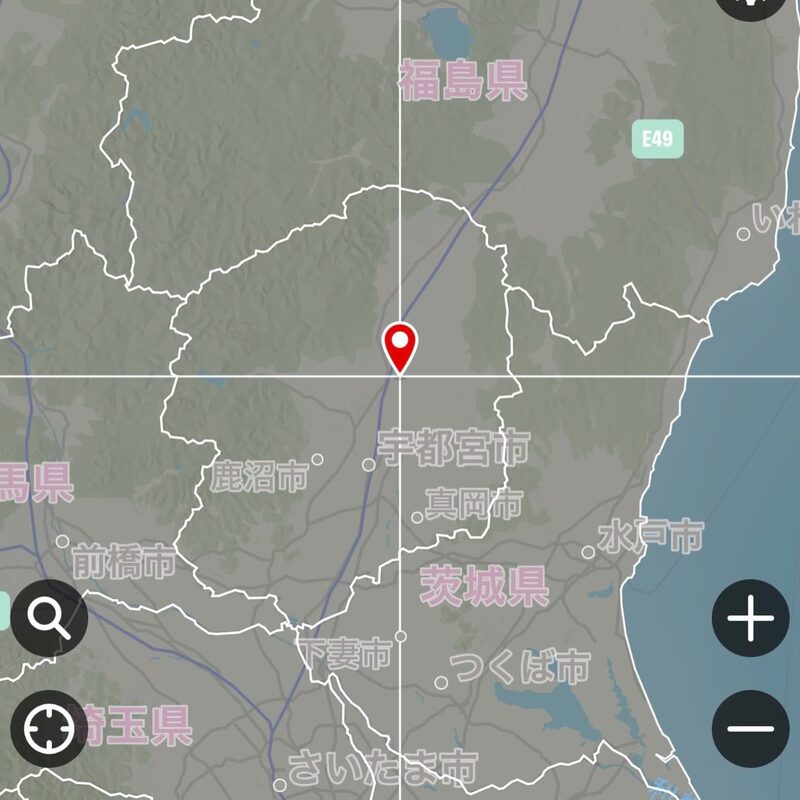Center map on current location

tap(48, 729)
